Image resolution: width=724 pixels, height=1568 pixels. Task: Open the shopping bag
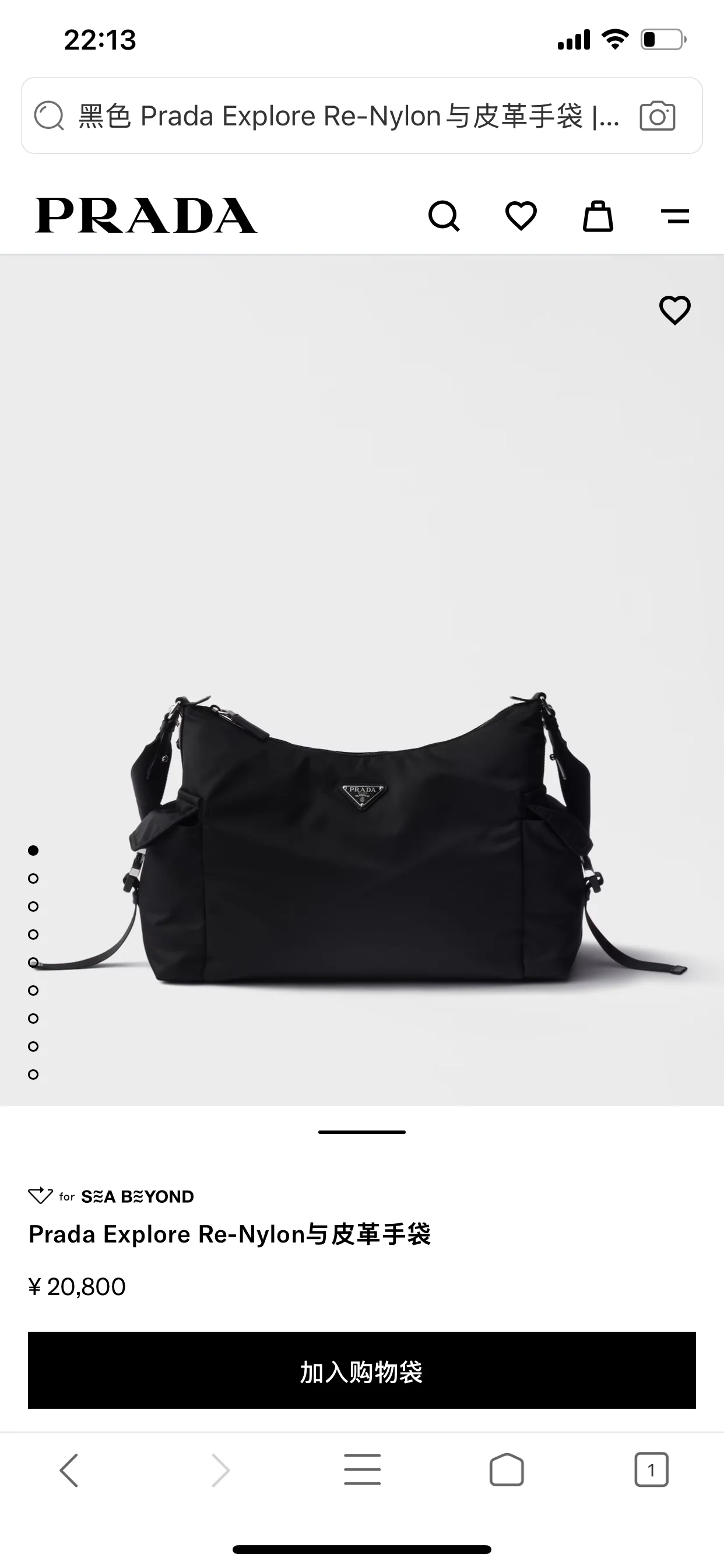(x=598, y=216)
